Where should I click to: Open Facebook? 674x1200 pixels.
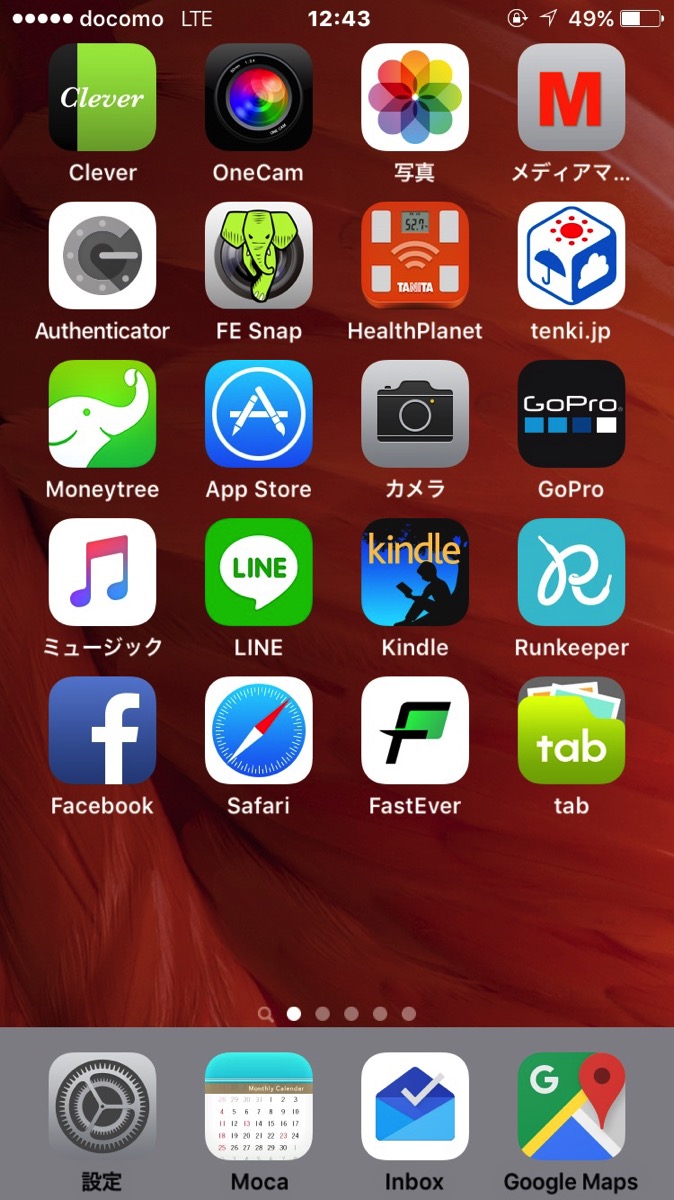(x=102, y=729)
